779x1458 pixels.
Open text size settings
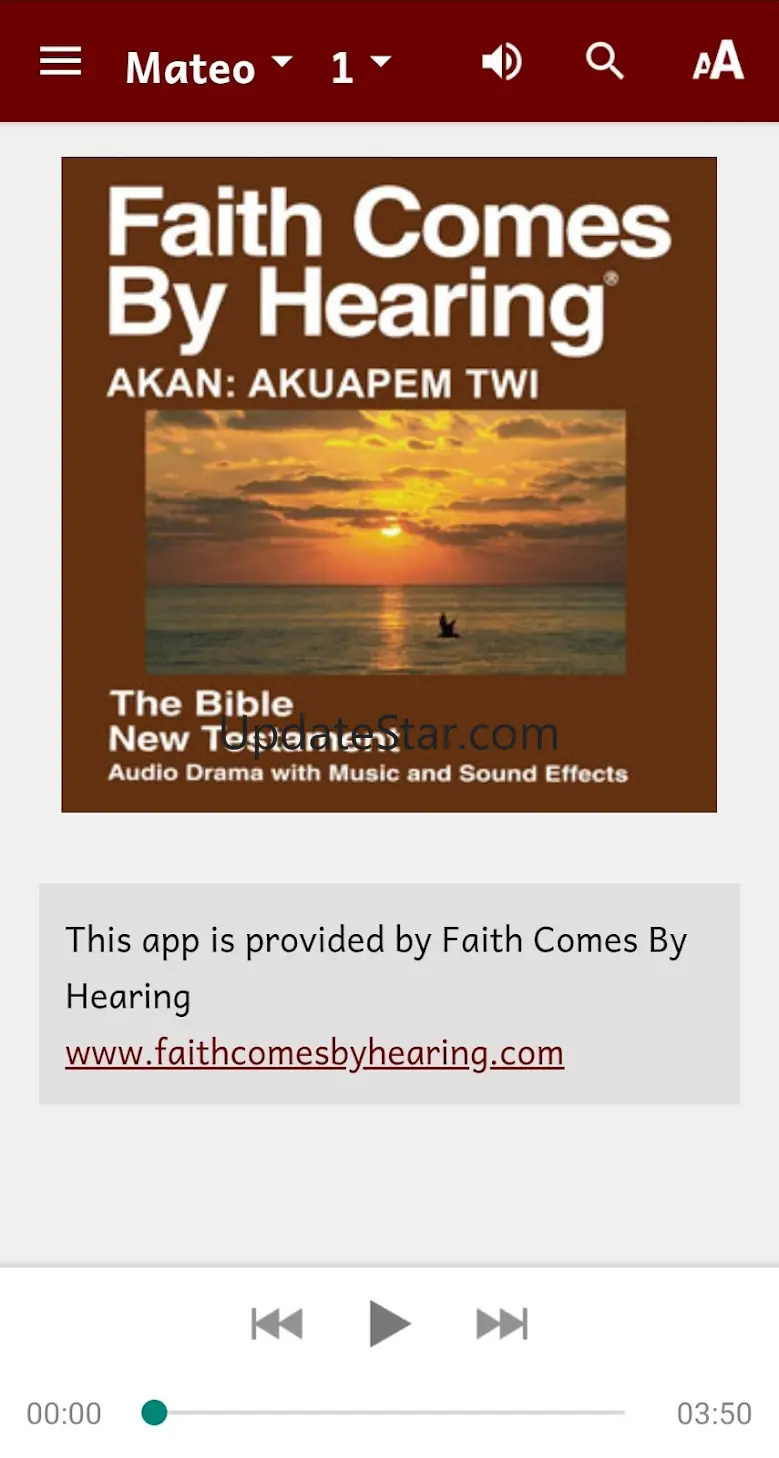coord(718,62)
